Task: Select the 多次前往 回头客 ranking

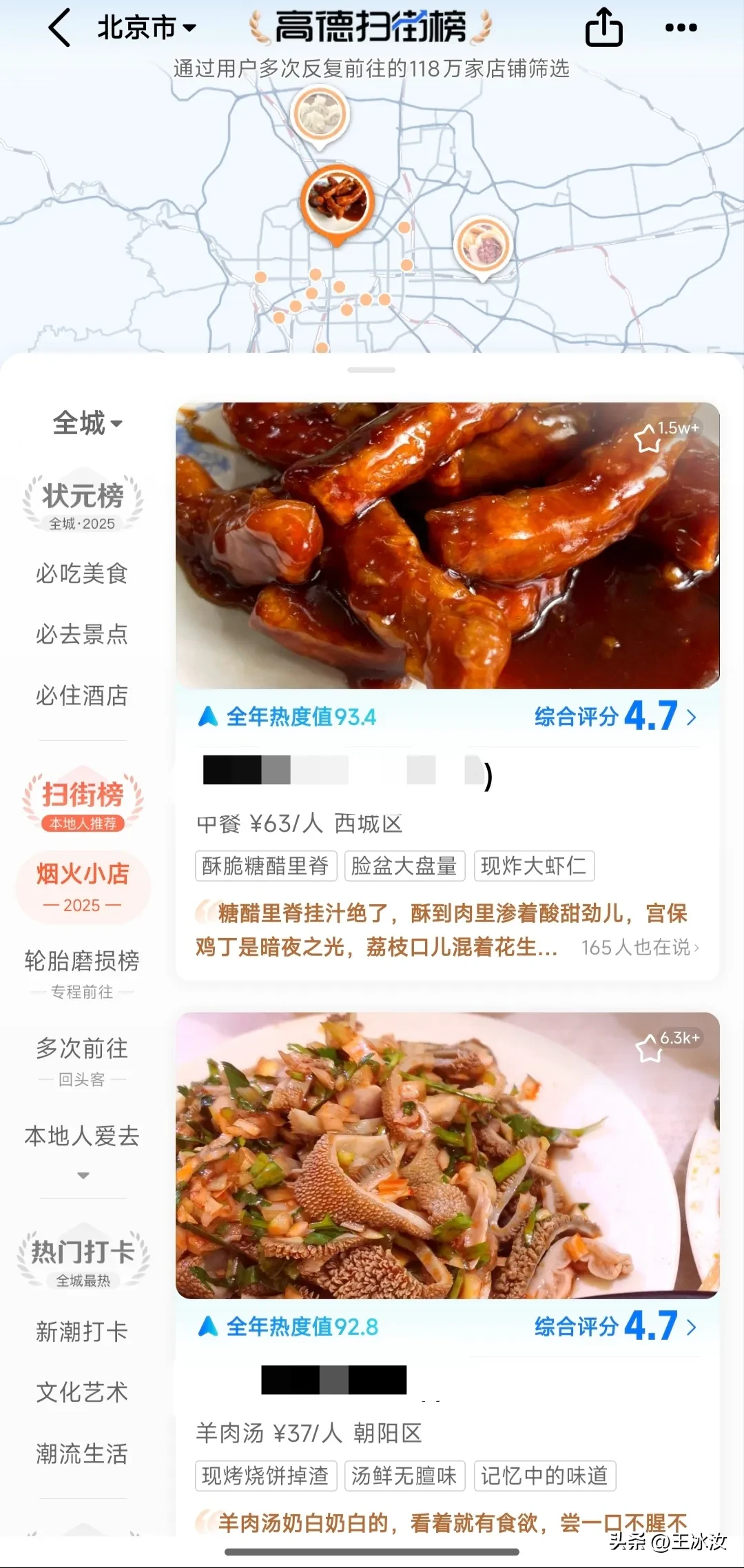Action: tap(82, 1060)
